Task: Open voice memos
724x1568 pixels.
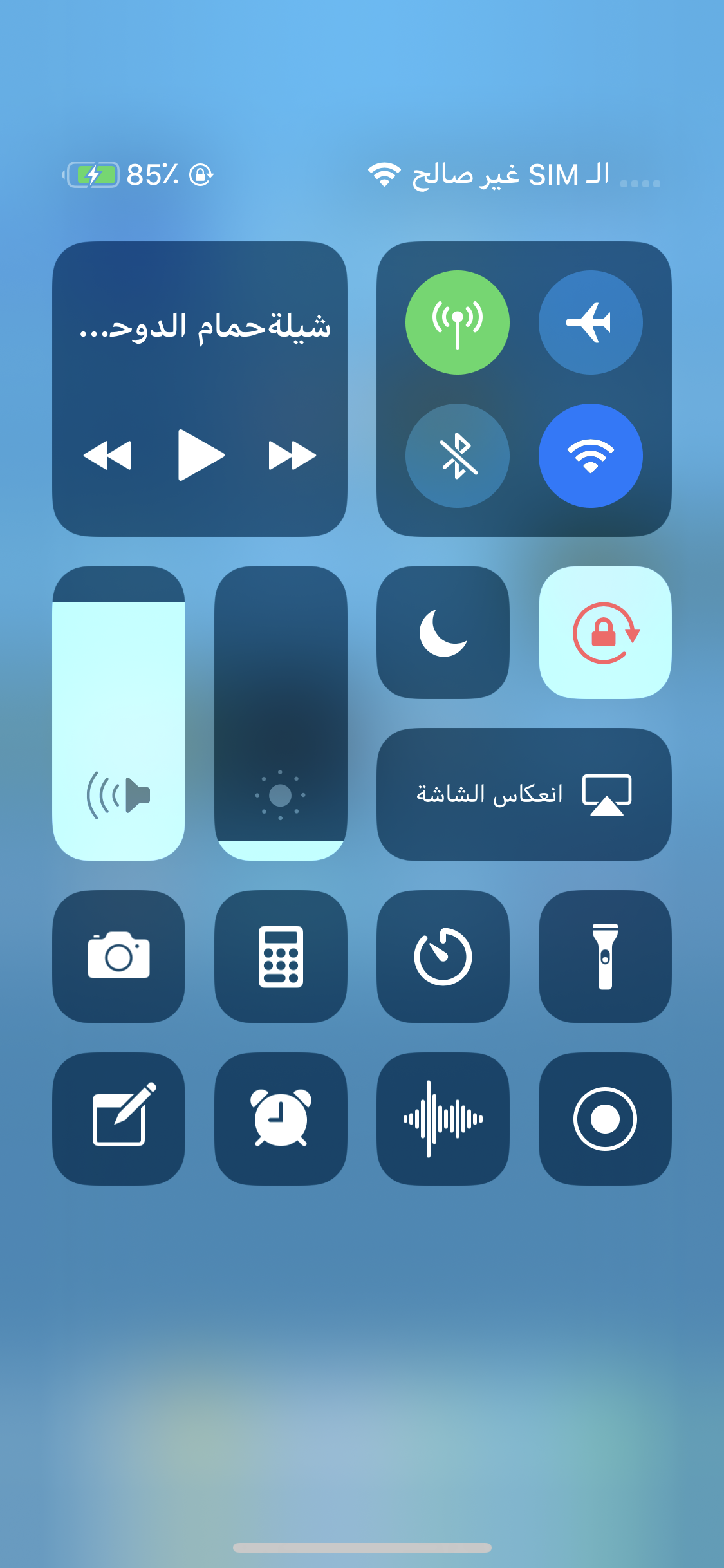Action: [x=443, y=1119]
